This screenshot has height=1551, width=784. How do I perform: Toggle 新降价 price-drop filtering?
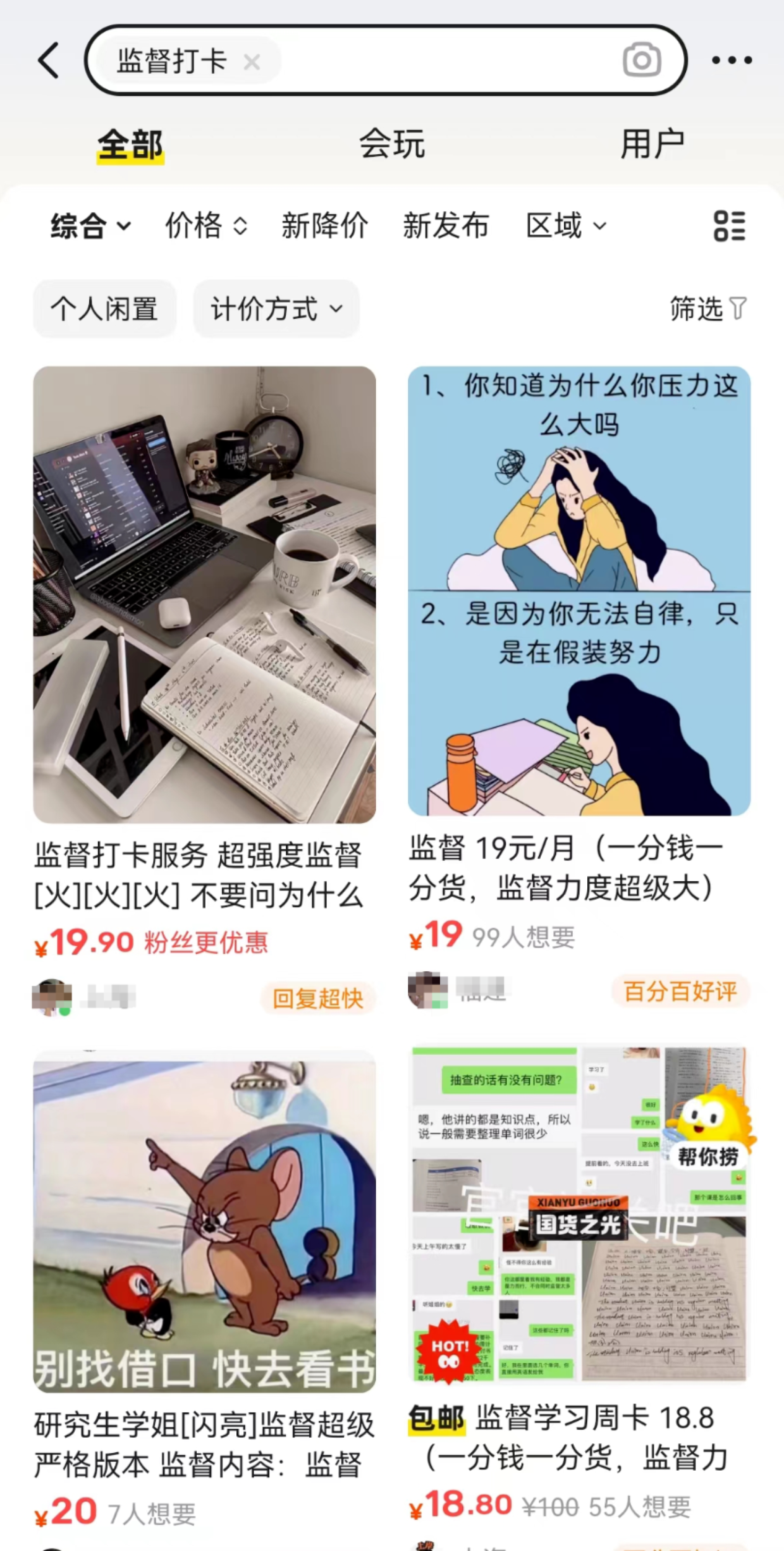pos(324,227)
